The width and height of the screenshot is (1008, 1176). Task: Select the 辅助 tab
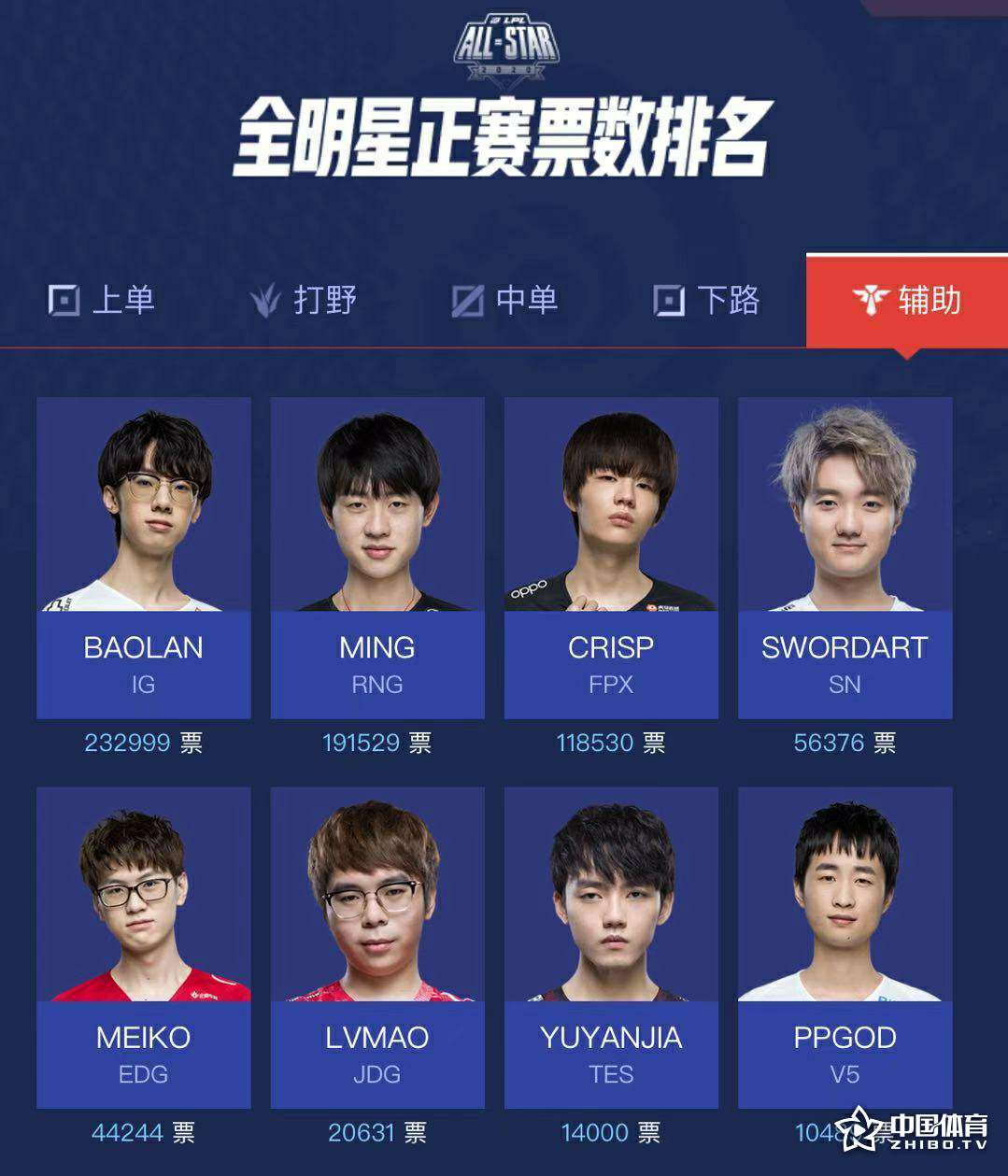pos(906,301)
